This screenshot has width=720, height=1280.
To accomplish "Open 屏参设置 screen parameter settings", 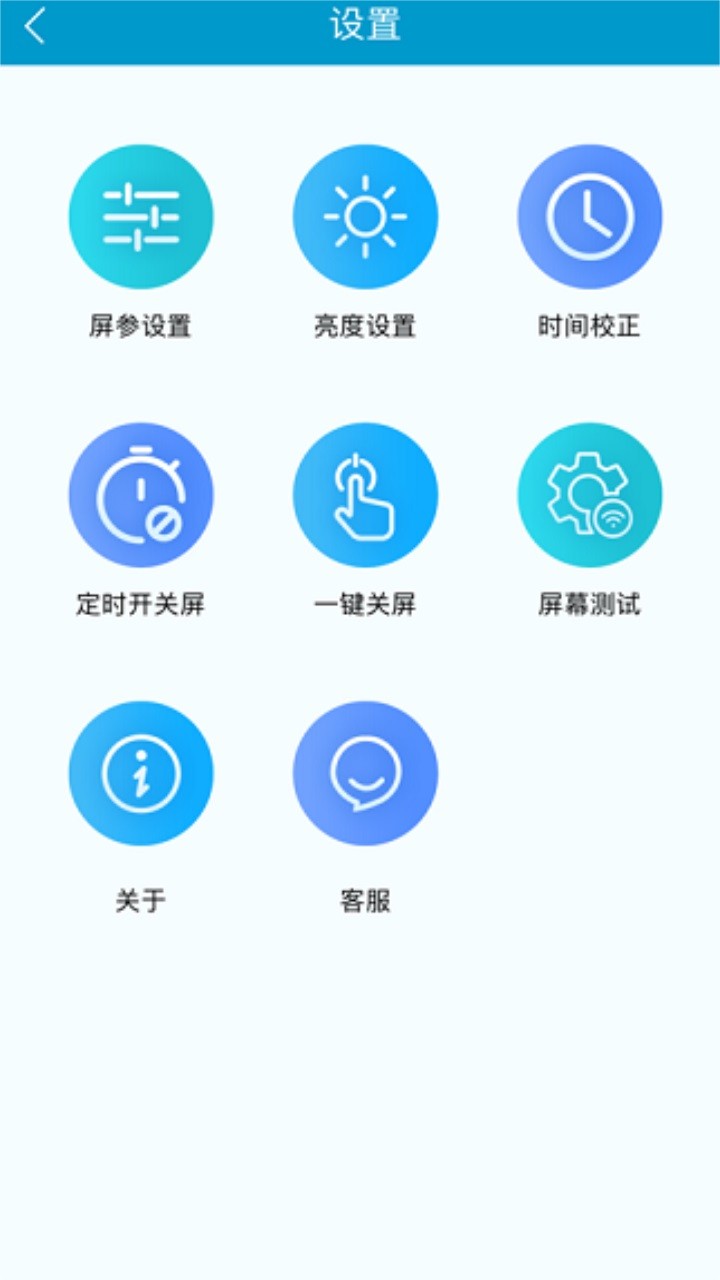I will [141, 217].
